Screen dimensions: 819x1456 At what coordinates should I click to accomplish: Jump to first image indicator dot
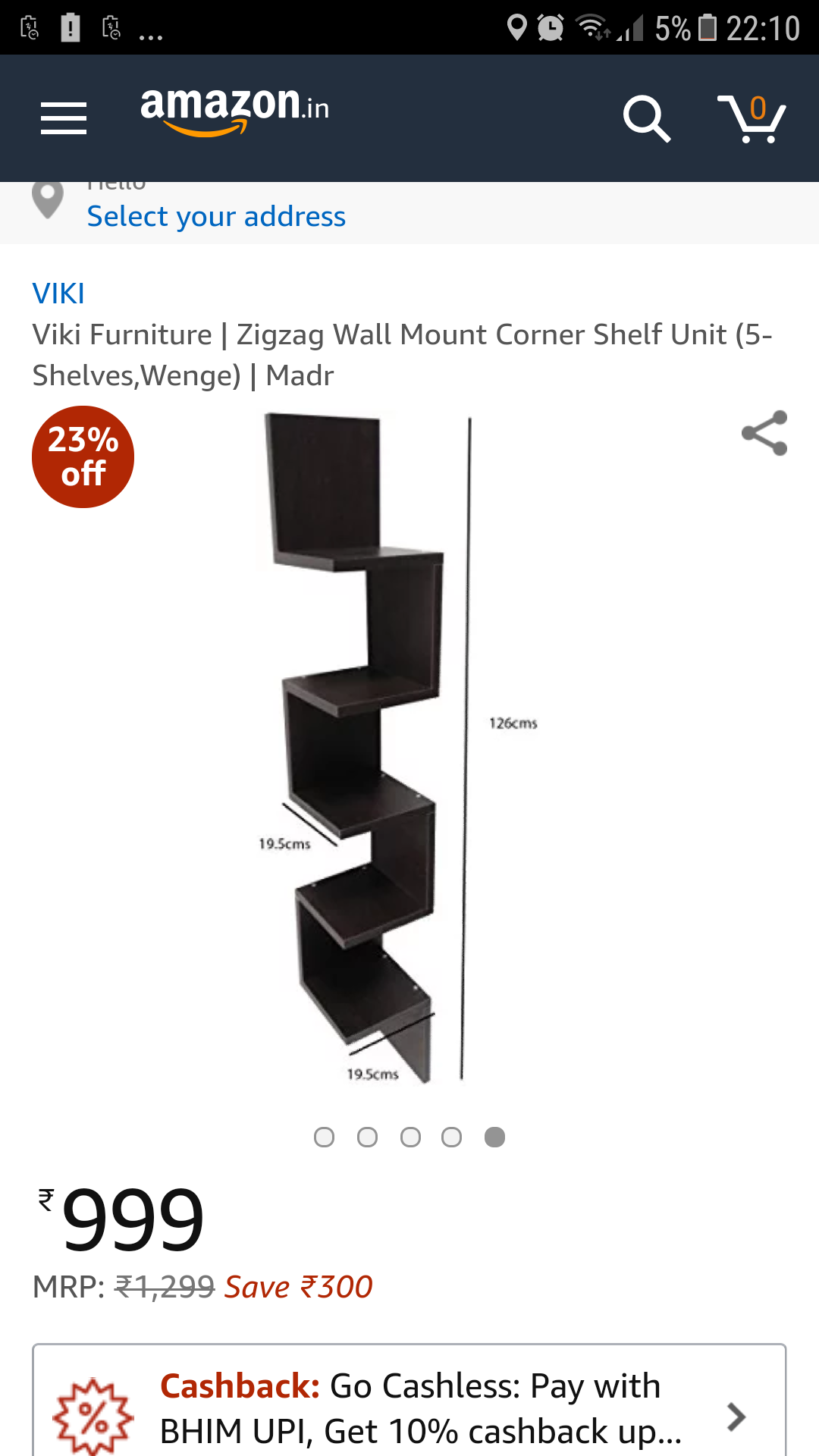(x=324, y=1137)
